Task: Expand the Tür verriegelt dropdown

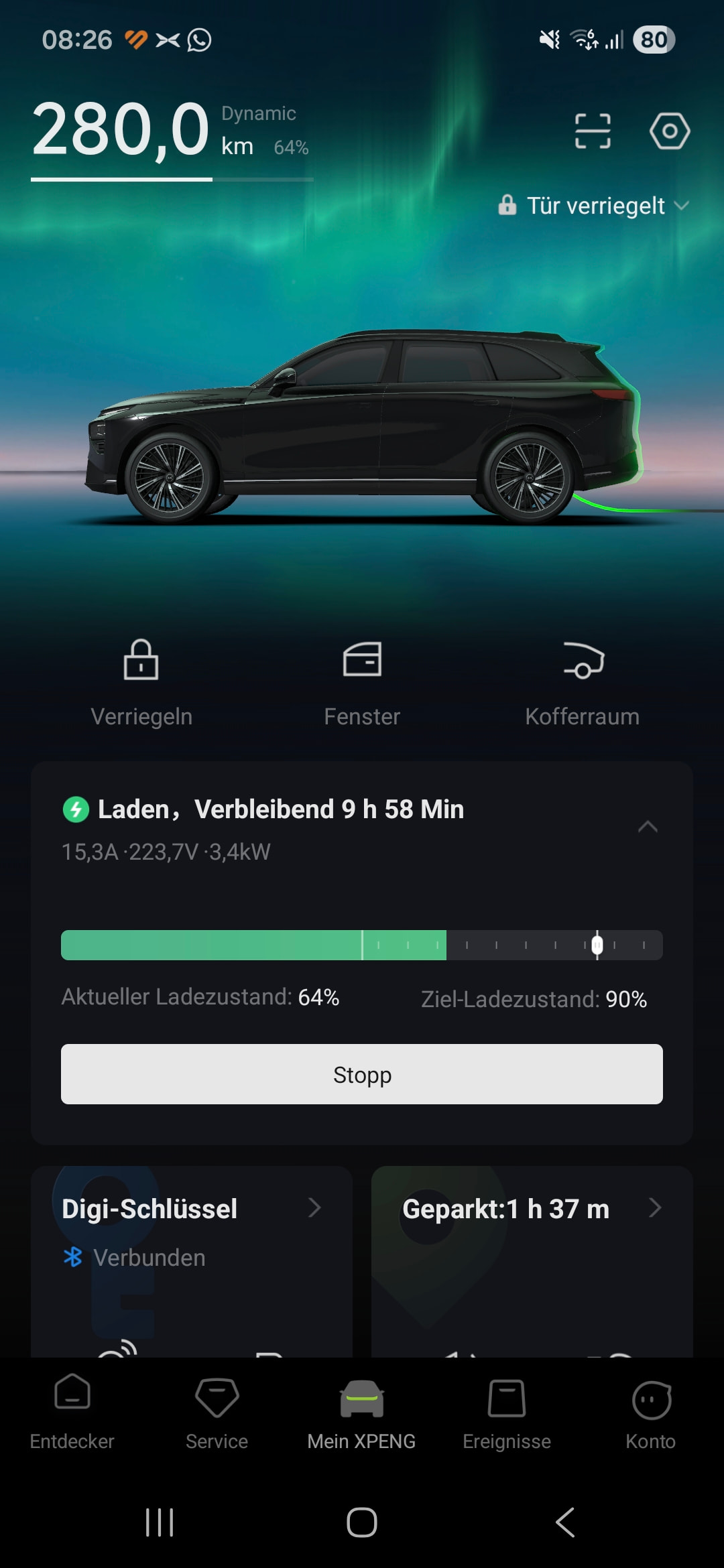Action: [594, 206]
